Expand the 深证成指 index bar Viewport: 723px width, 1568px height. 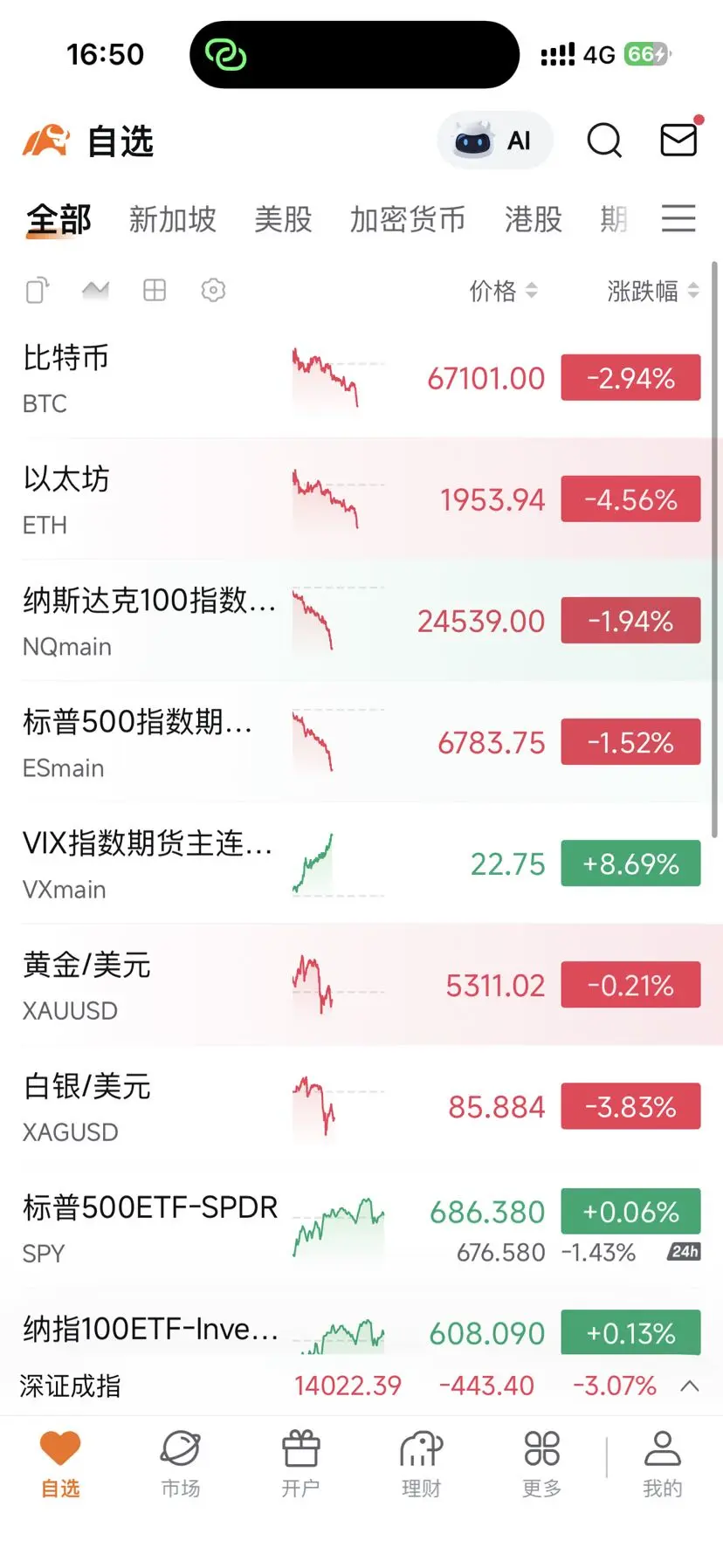point(690,1386)
